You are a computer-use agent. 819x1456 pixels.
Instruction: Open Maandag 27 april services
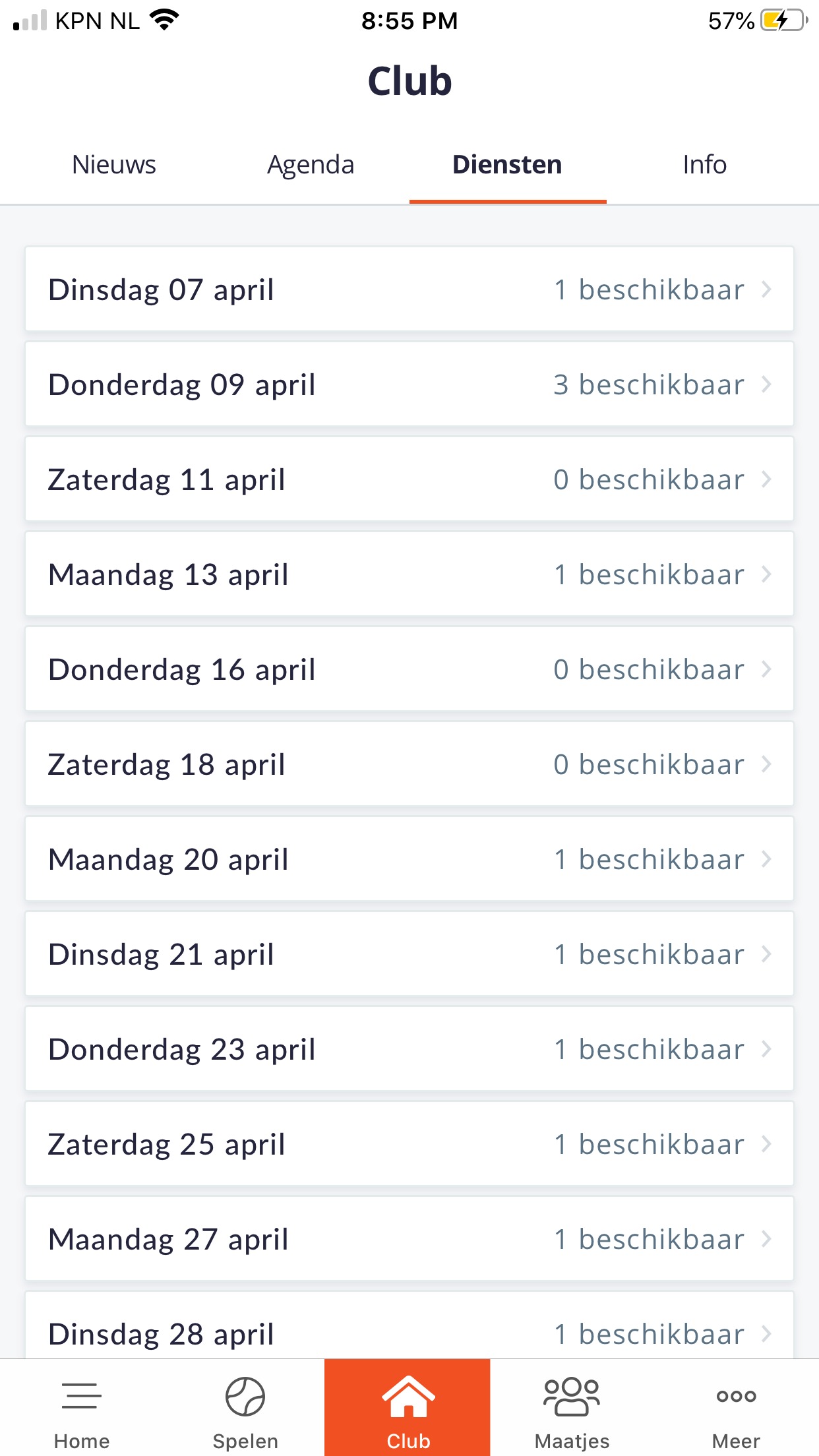(x=409, y=1239)
